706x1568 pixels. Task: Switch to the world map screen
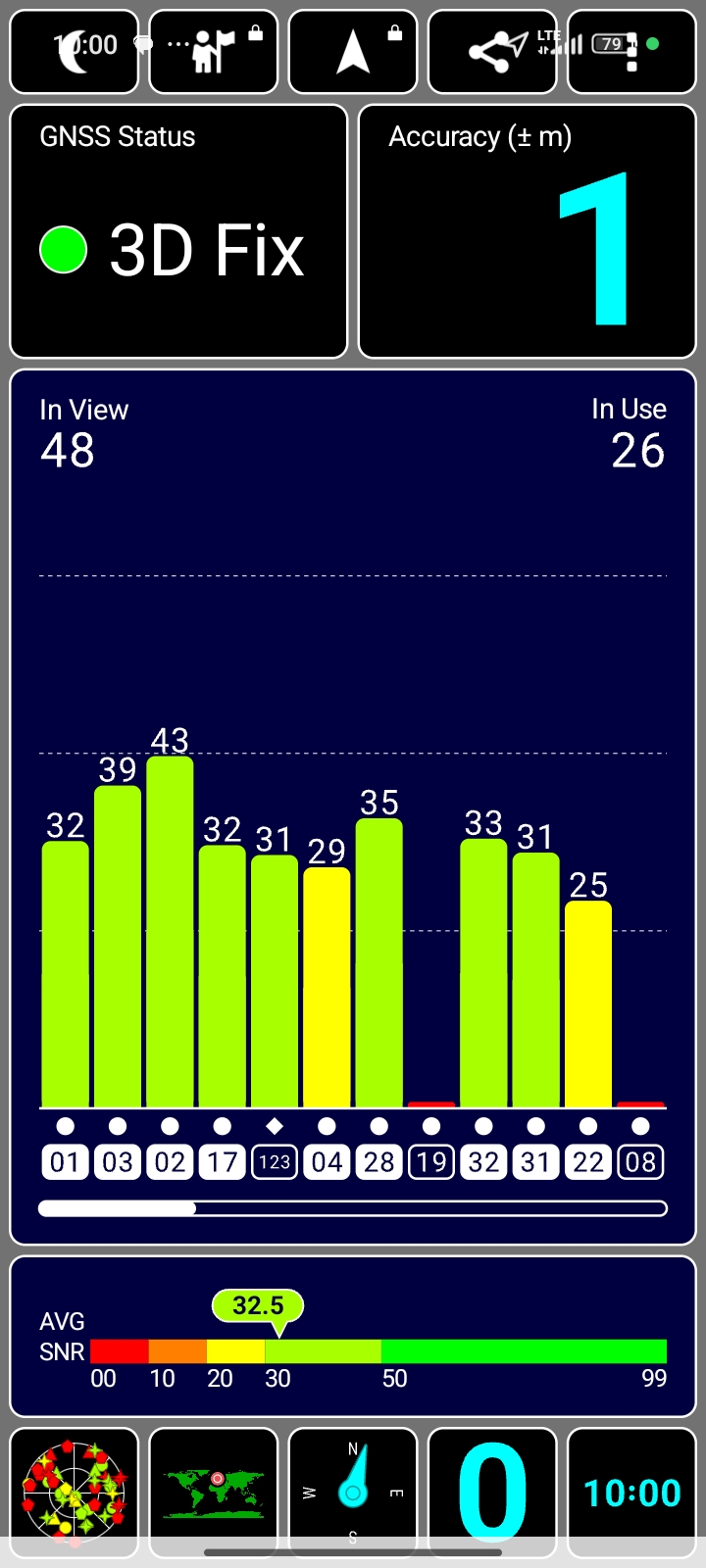pyautogui.click(x=214, y=1493)
